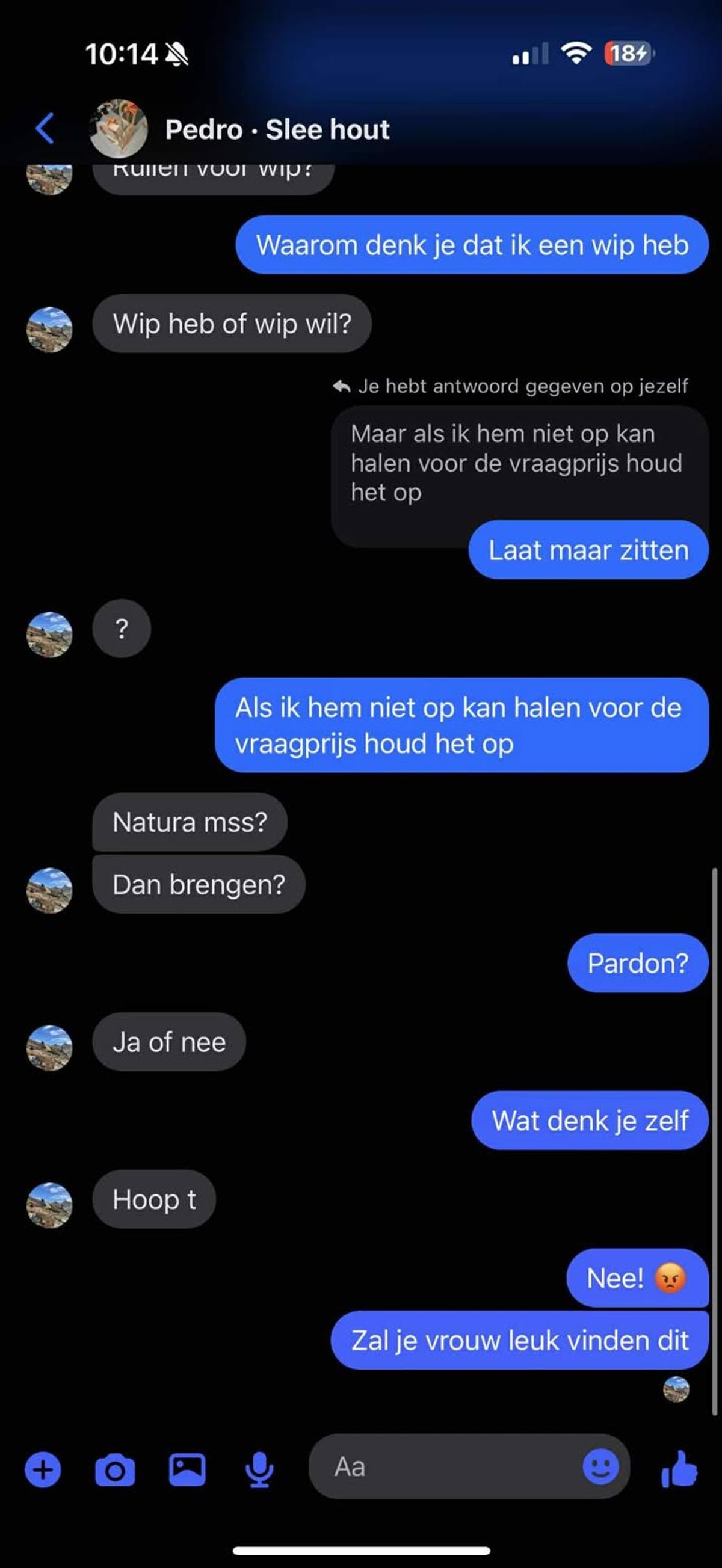This screenshot has height=1568, width=722.
Task: Go back to the chat list
Action: point(45,129)
